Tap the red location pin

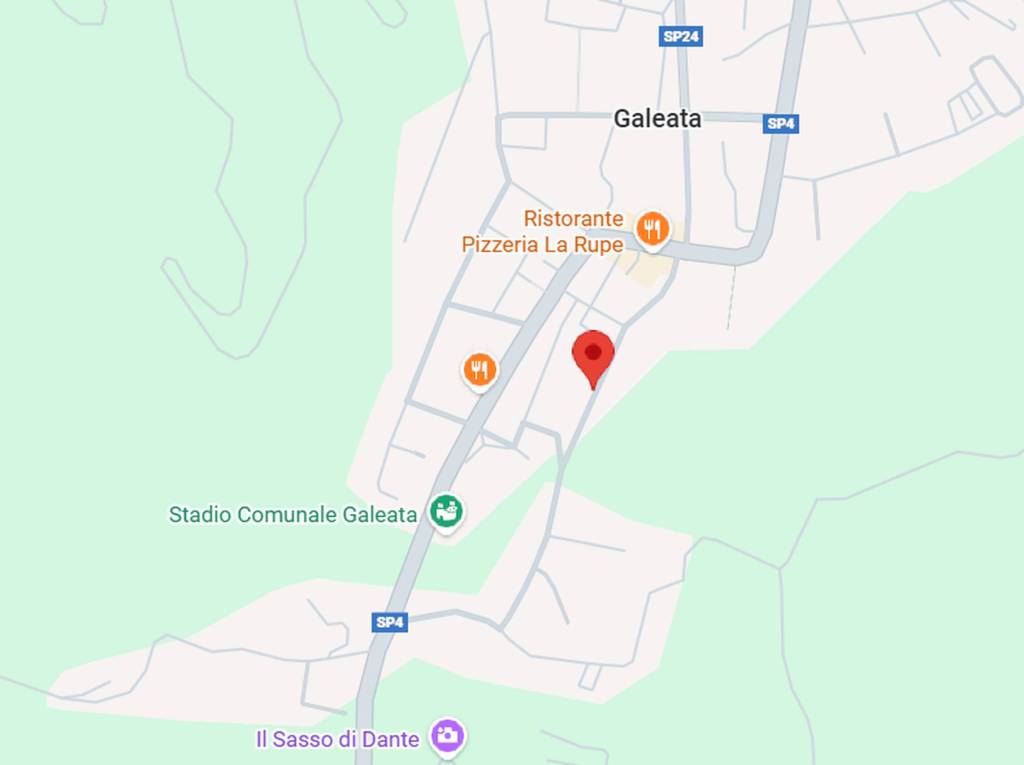pyautogui.click(x=593, y=356)
